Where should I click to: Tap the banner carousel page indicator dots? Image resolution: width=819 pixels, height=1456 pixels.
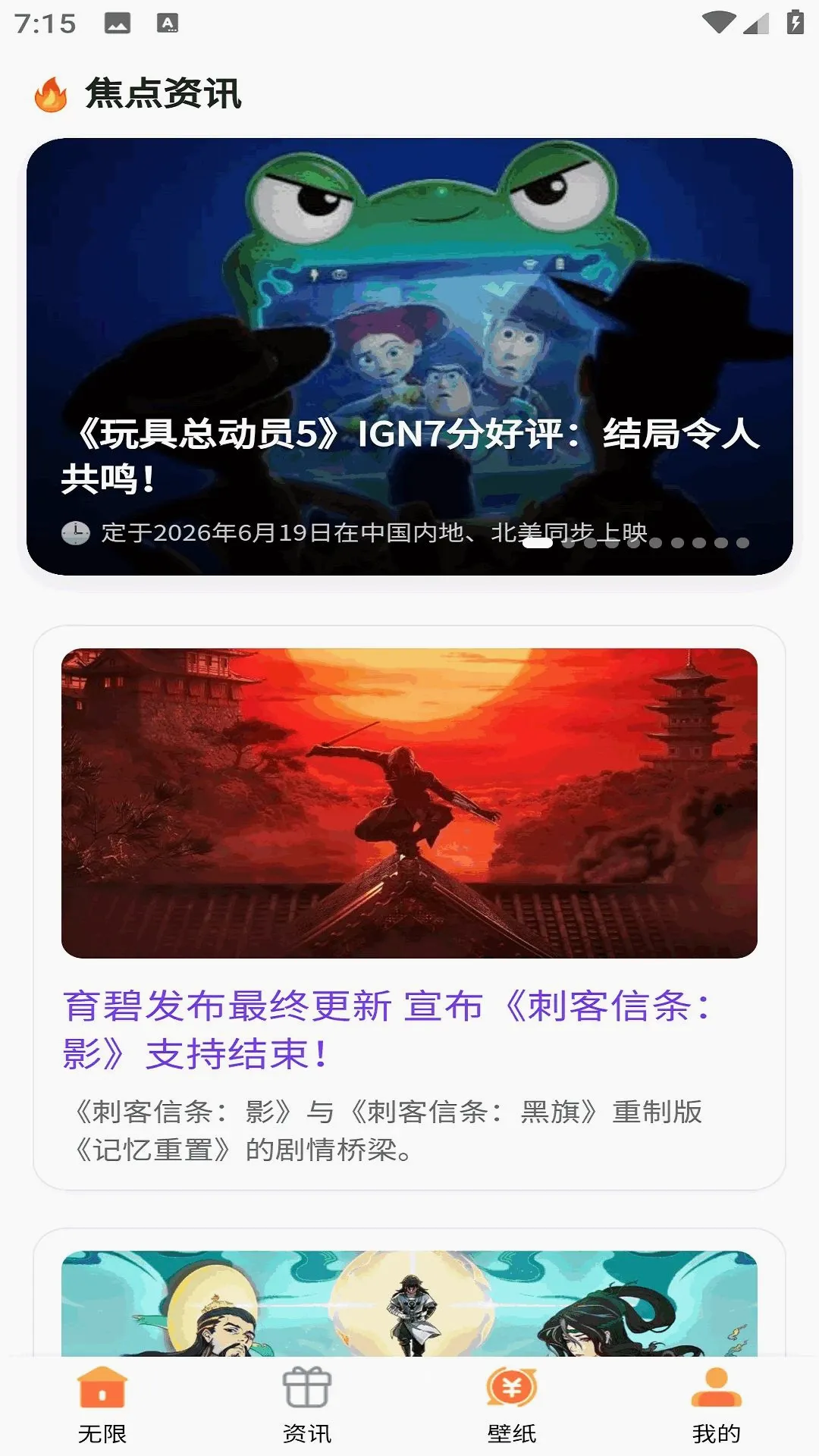point(636,543)
